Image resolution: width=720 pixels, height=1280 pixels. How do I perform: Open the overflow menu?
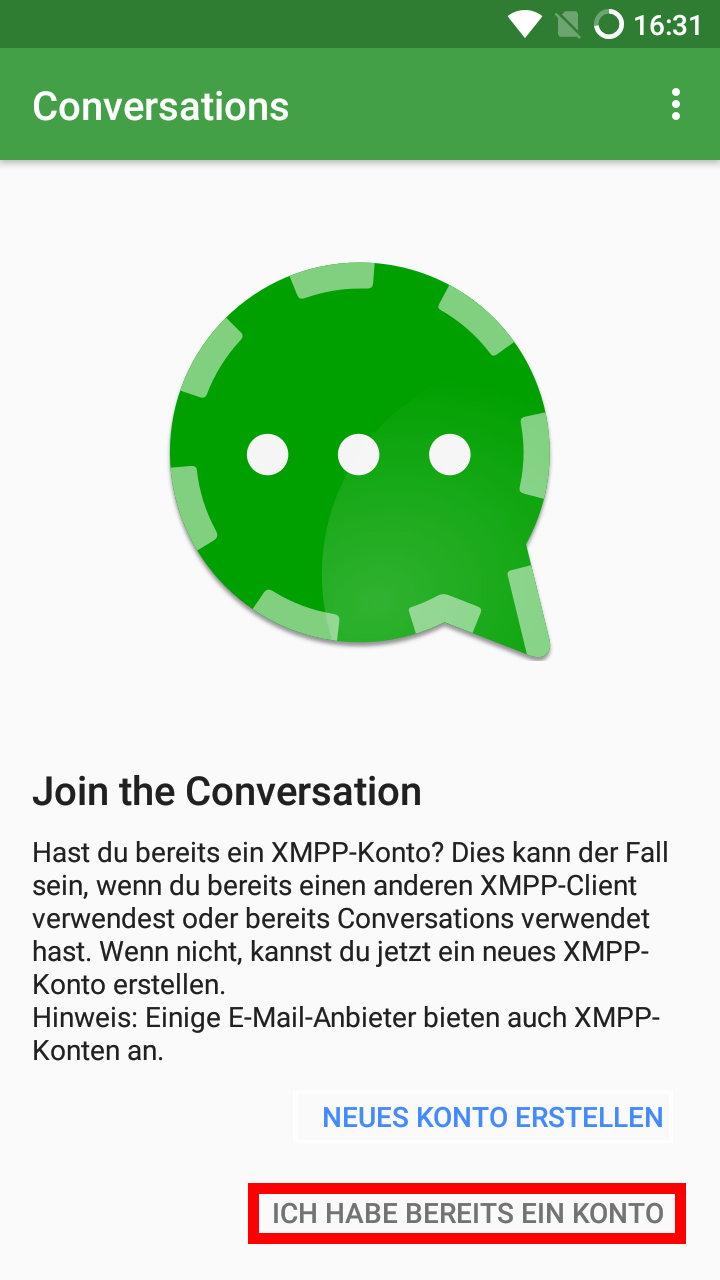click(x=676, y=105)
